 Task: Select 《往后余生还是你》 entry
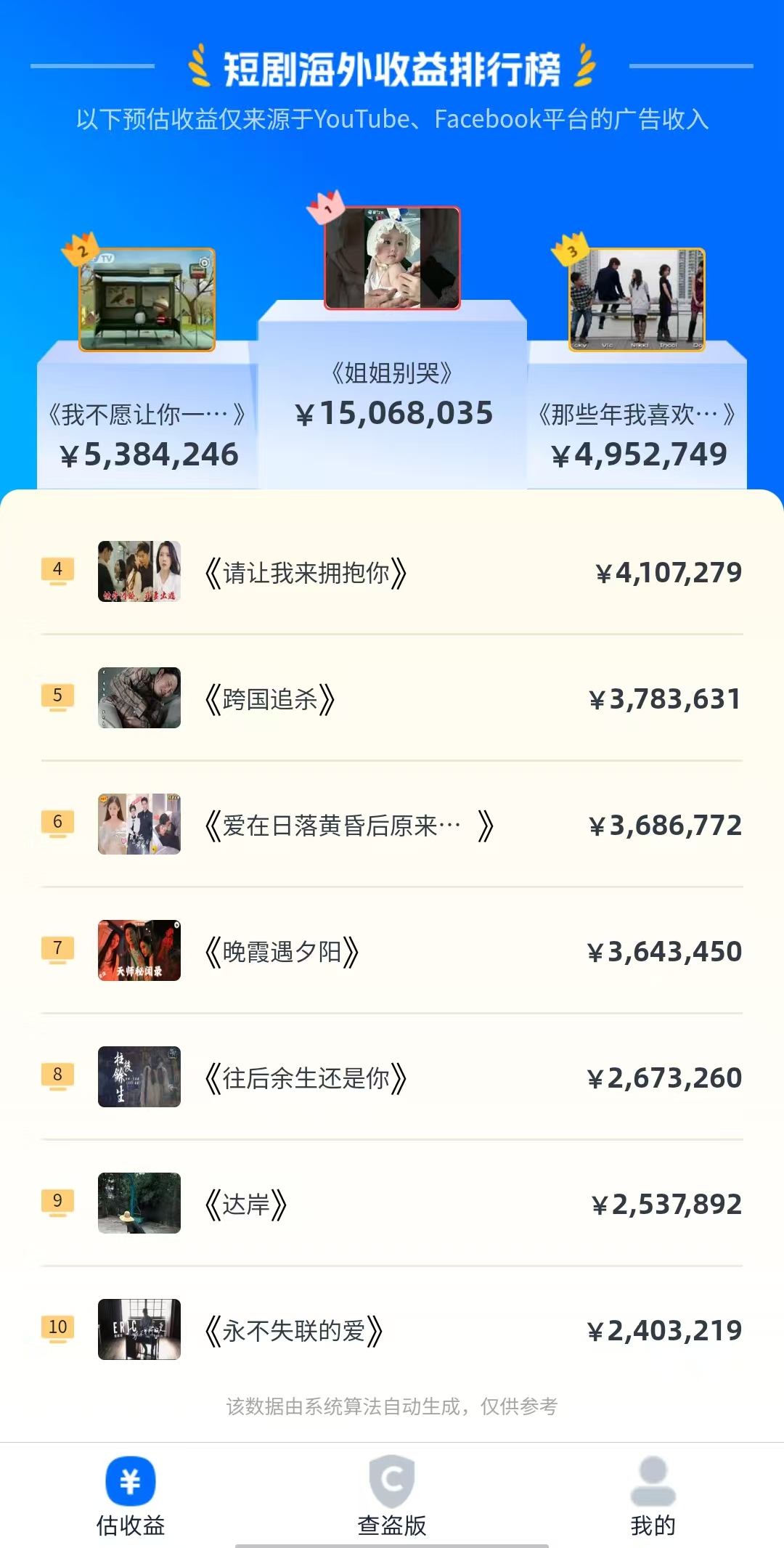click(392, 1078)
